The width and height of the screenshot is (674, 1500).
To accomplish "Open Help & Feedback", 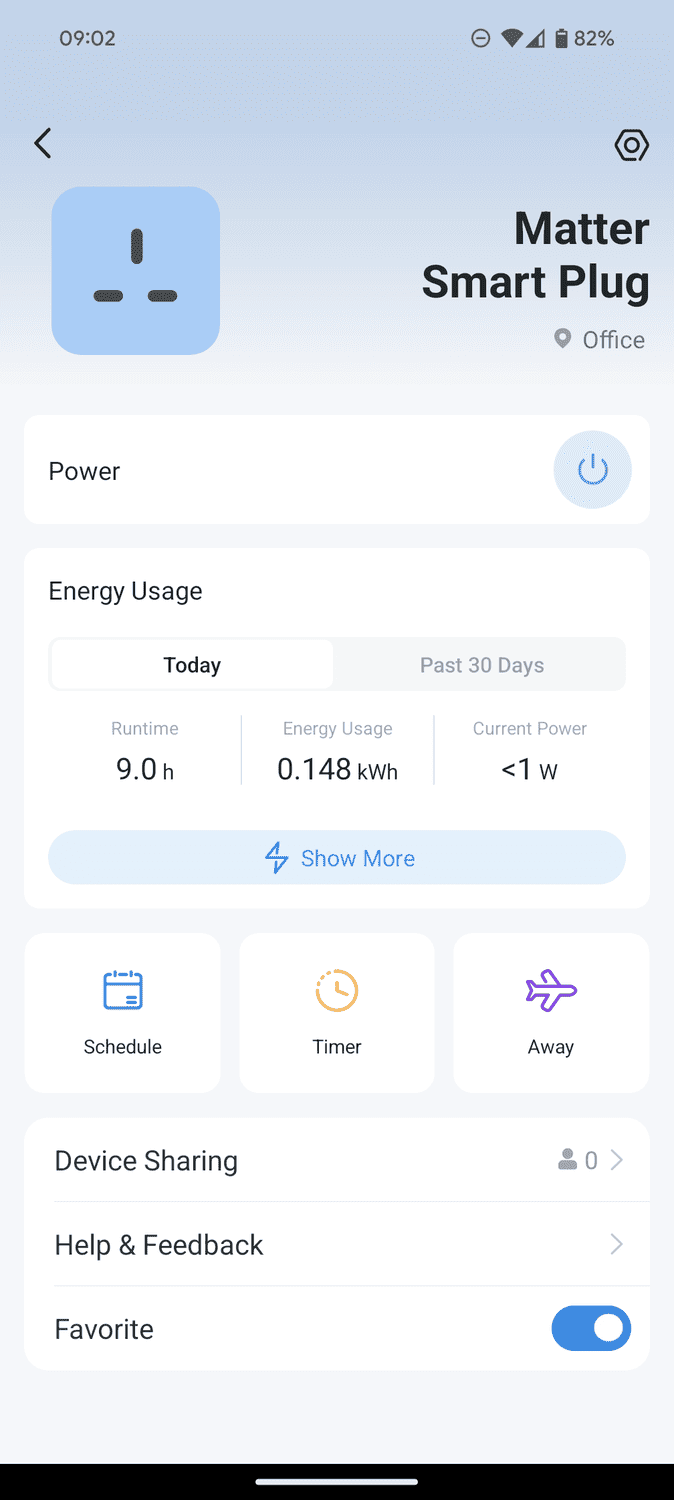I will (x=337, y=1245).
